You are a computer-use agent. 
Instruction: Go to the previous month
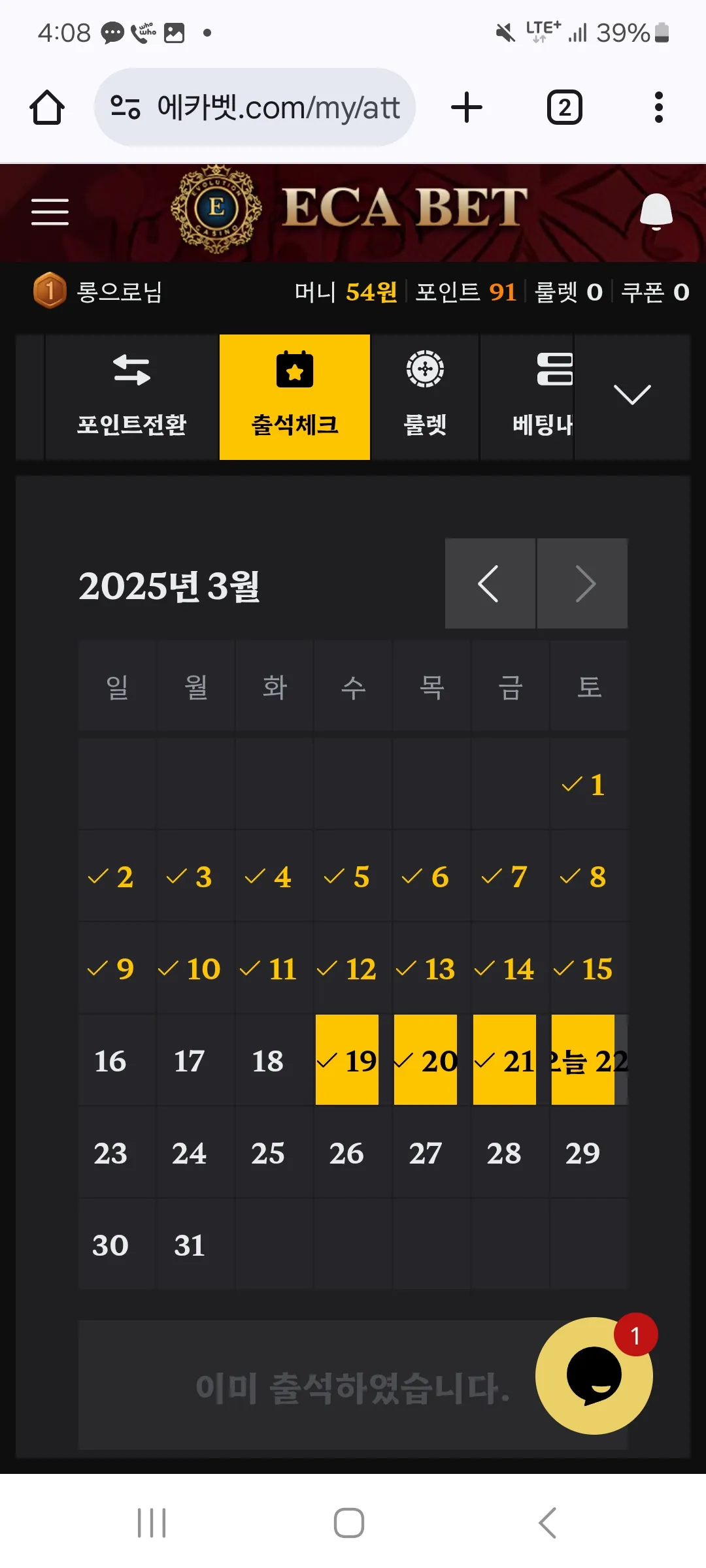click(x=490, y=583)
